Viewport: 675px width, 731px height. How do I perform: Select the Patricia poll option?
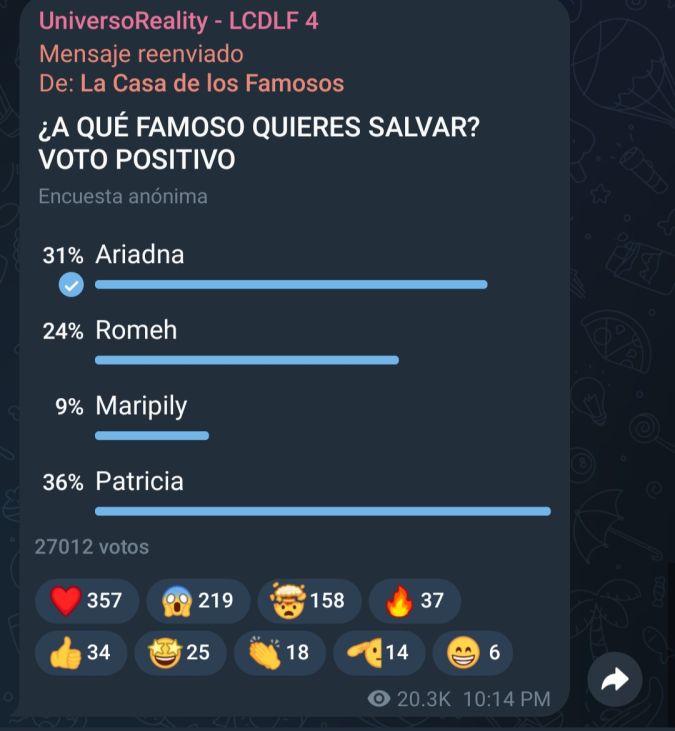pos(139,481)
